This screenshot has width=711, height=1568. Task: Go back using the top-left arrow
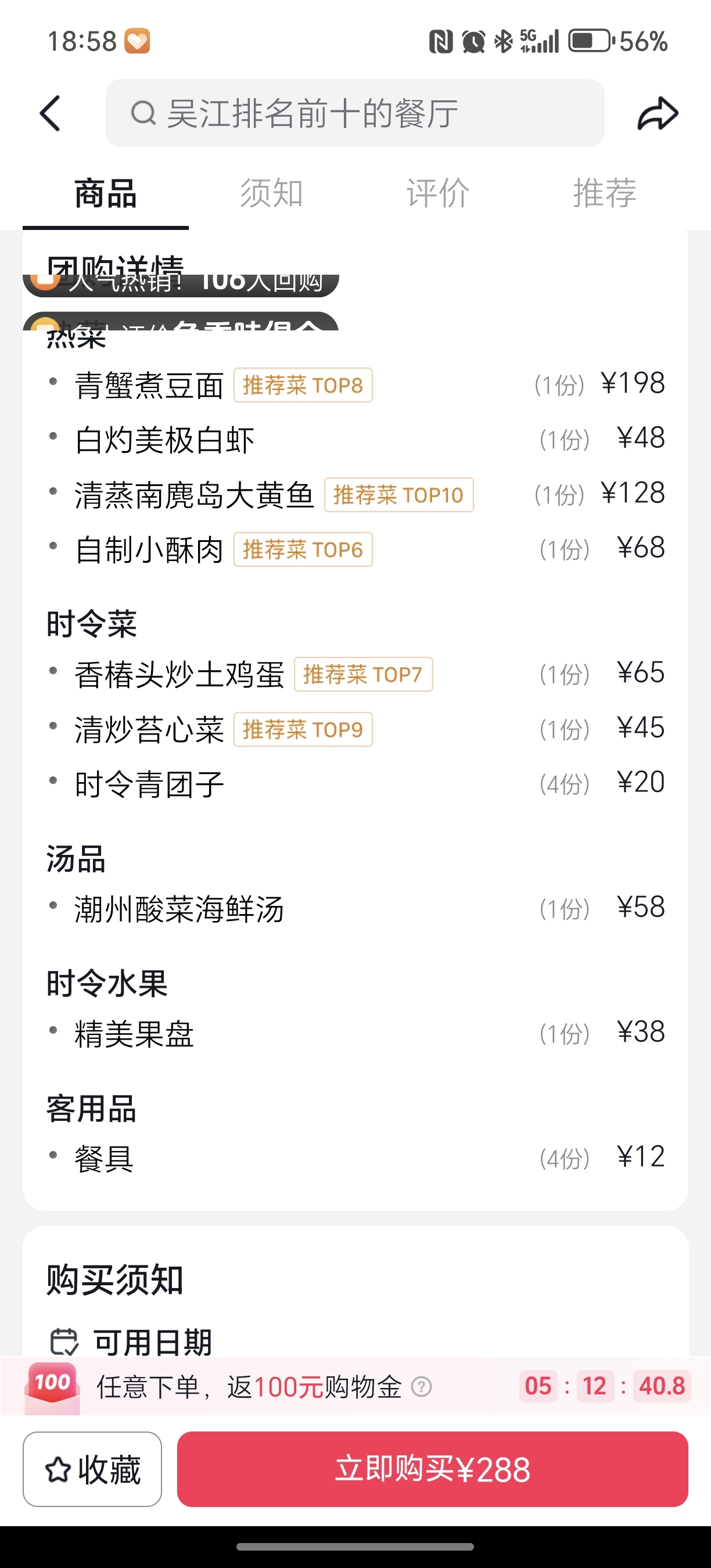[x=50, y=113]
